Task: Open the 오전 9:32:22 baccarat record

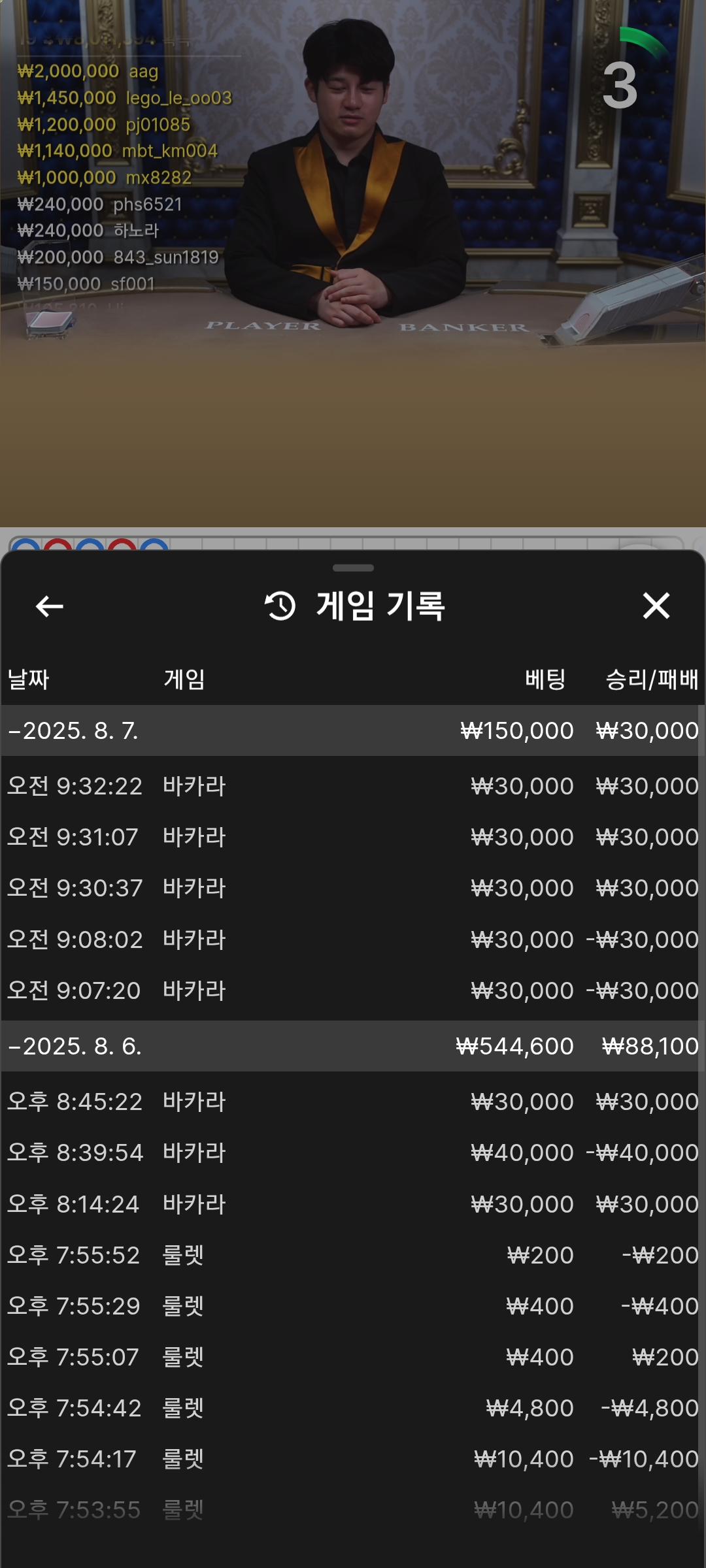Action: pos(352,786)
